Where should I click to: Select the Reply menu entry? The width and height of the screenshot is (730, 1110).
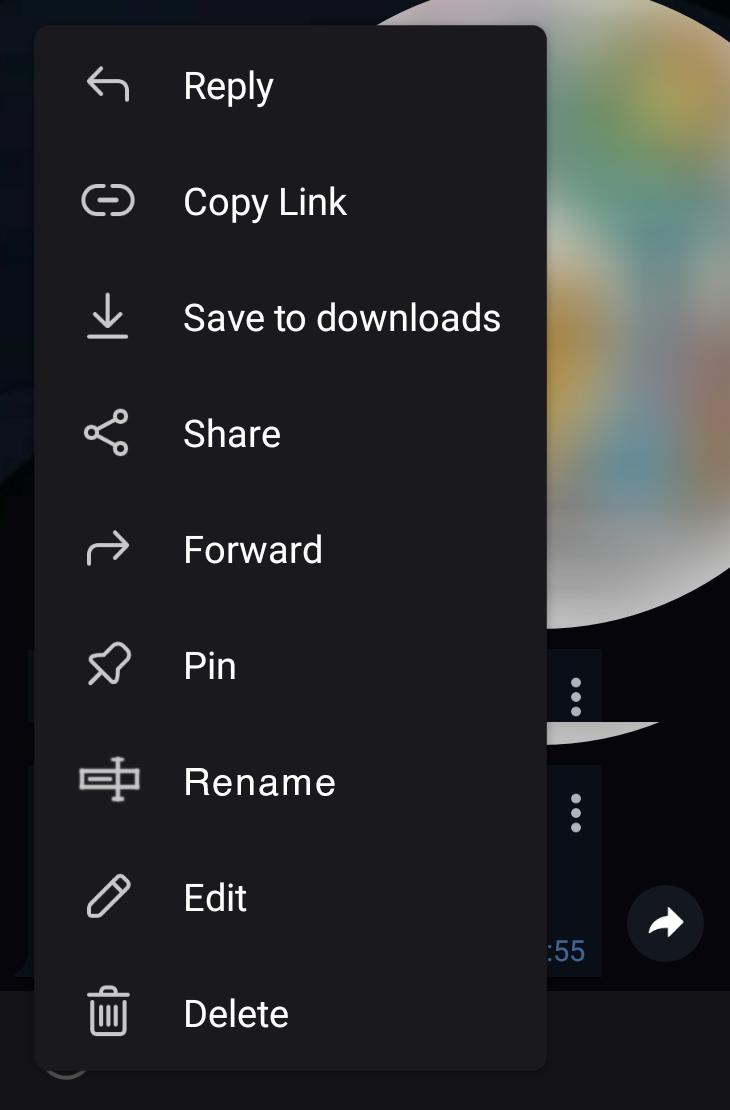228,86
